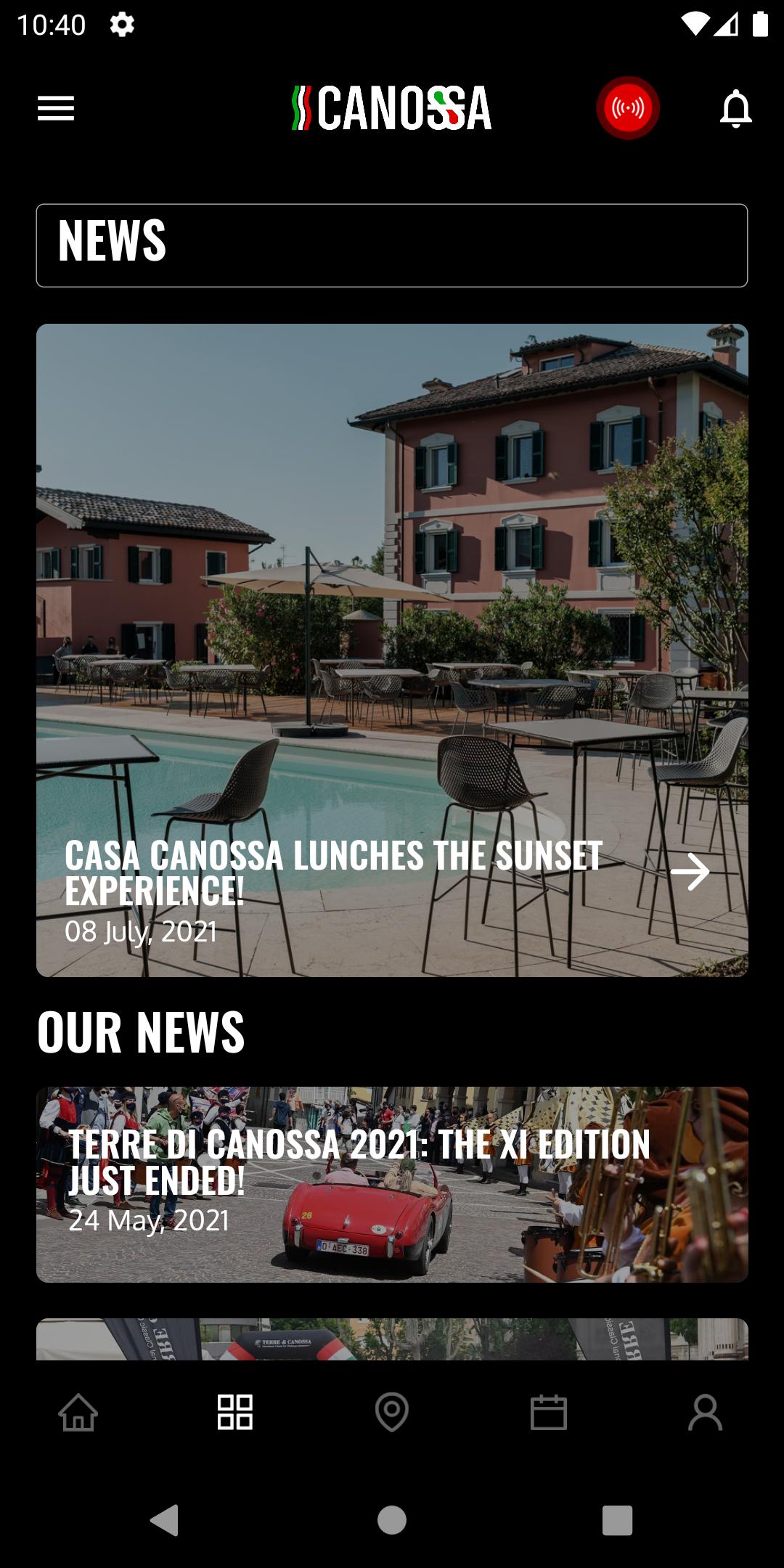Read Terre di Canossa 2021 XI Edition news
784x1568 pixels.
[392, 1185]
